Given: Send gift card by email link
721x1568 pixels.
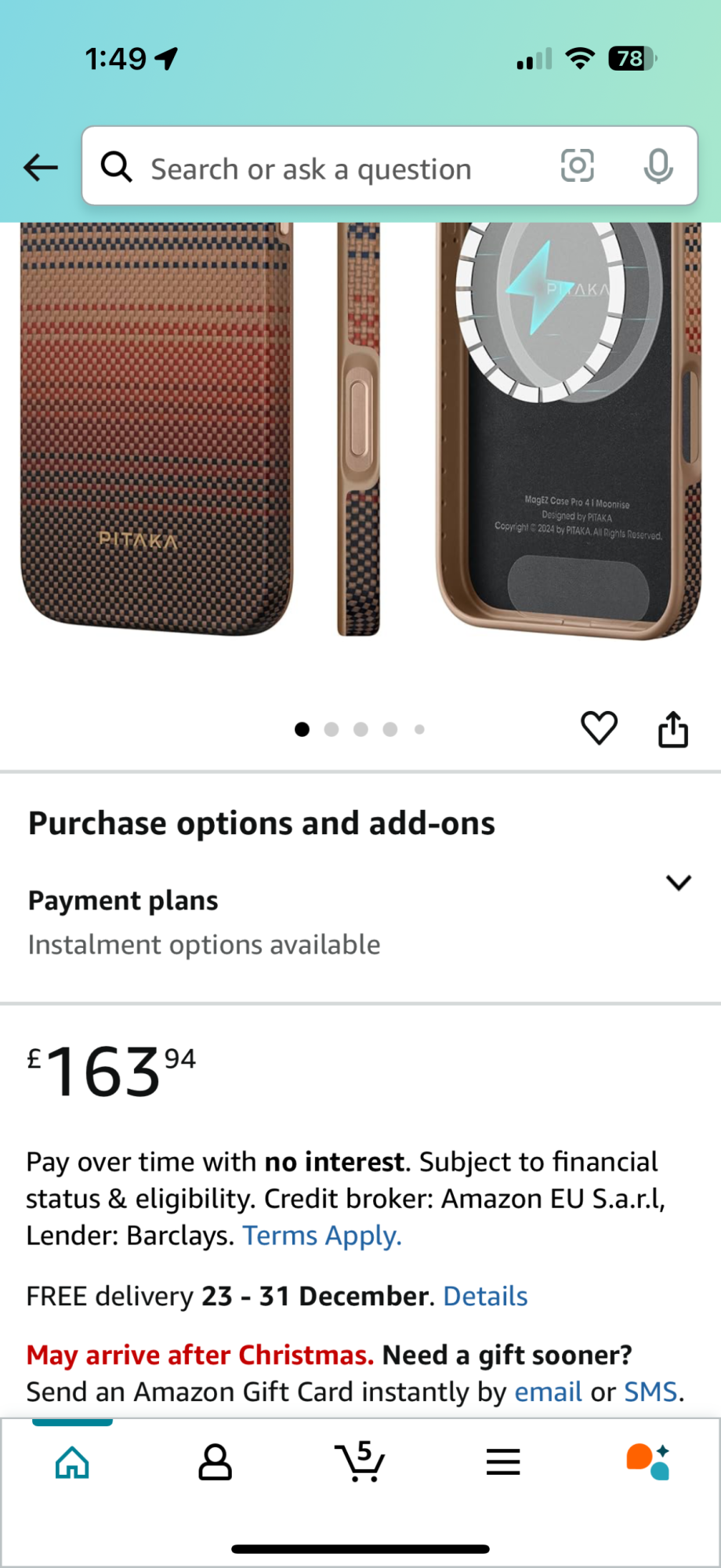Looking at the screenshot, I should (x=548, y=1392).
